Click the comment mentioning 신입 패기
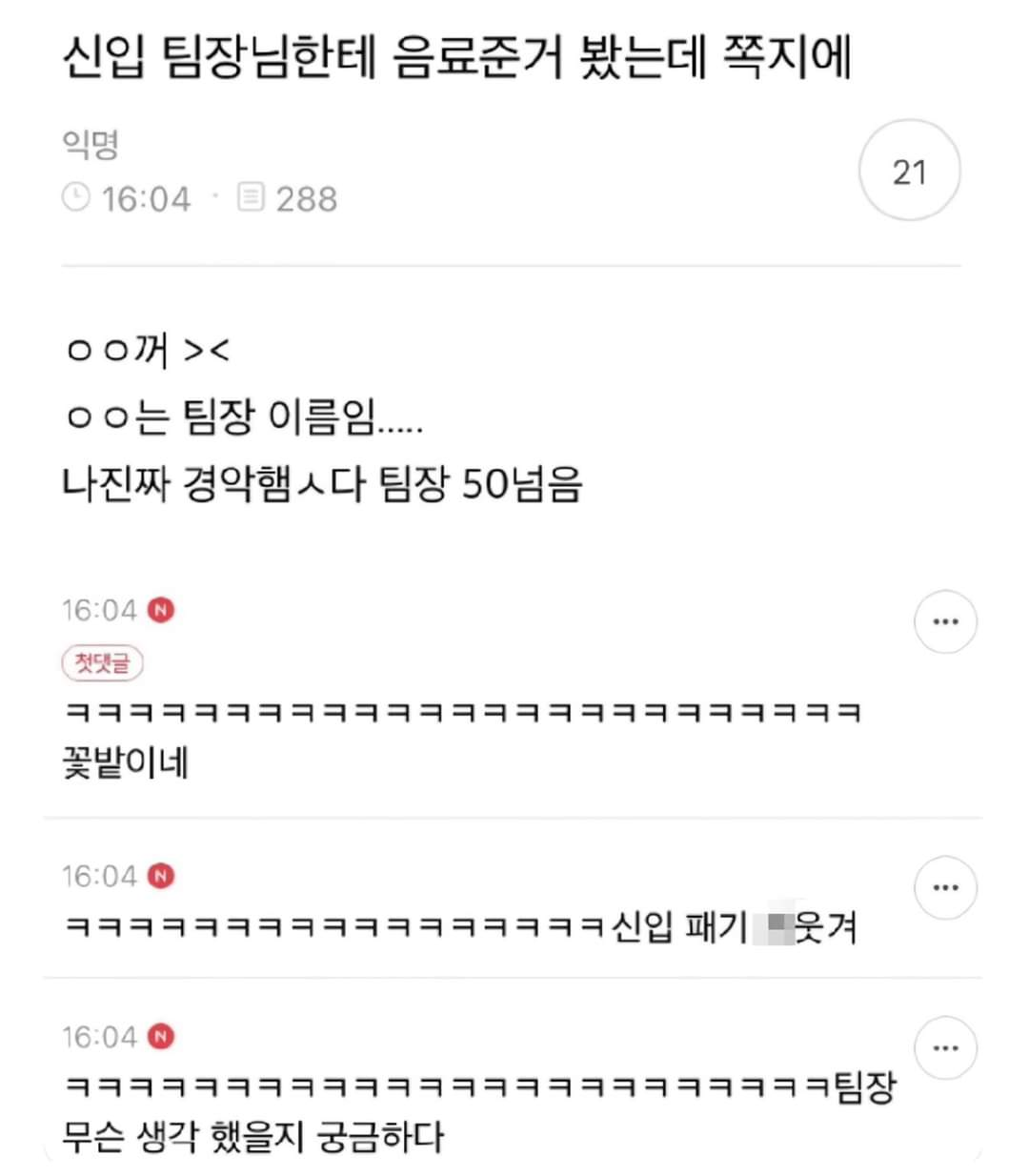 click(x=686, y=926)
